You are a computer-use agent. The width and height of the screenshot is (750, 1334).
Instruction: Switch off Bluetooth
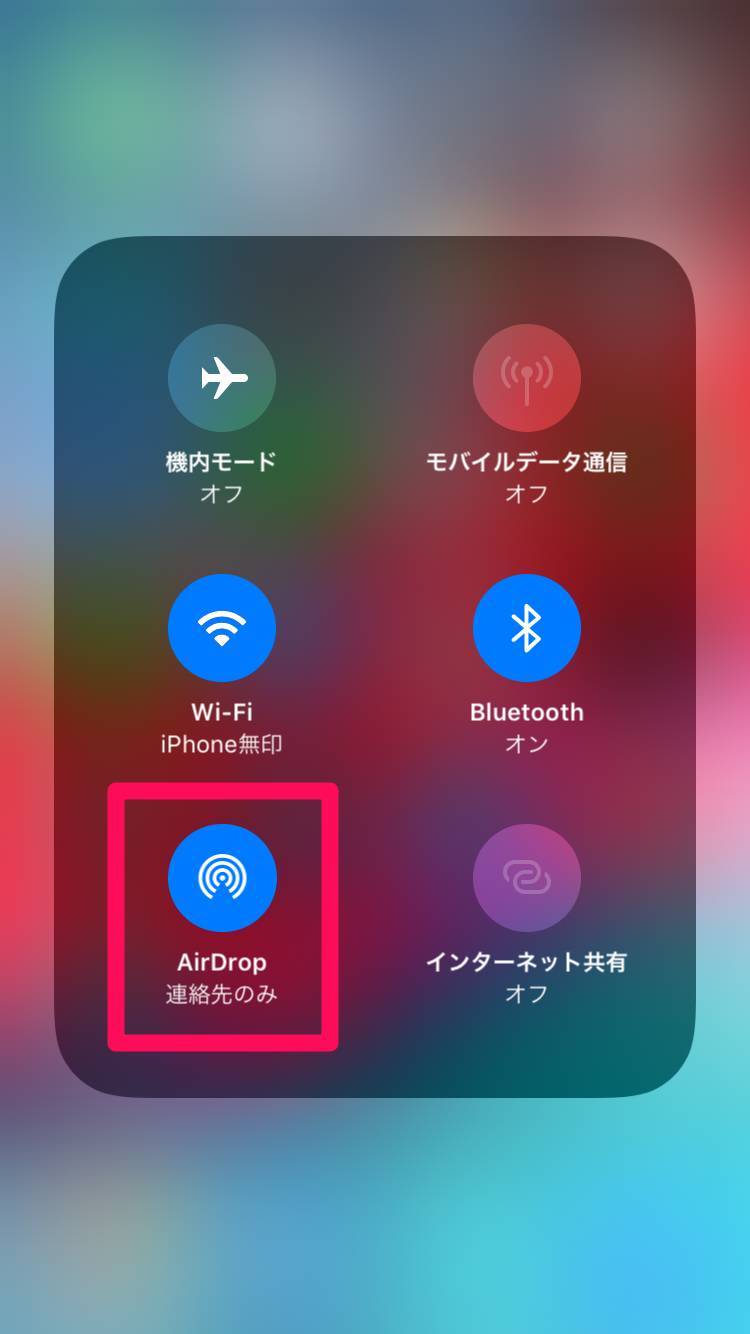click(527, 628)
